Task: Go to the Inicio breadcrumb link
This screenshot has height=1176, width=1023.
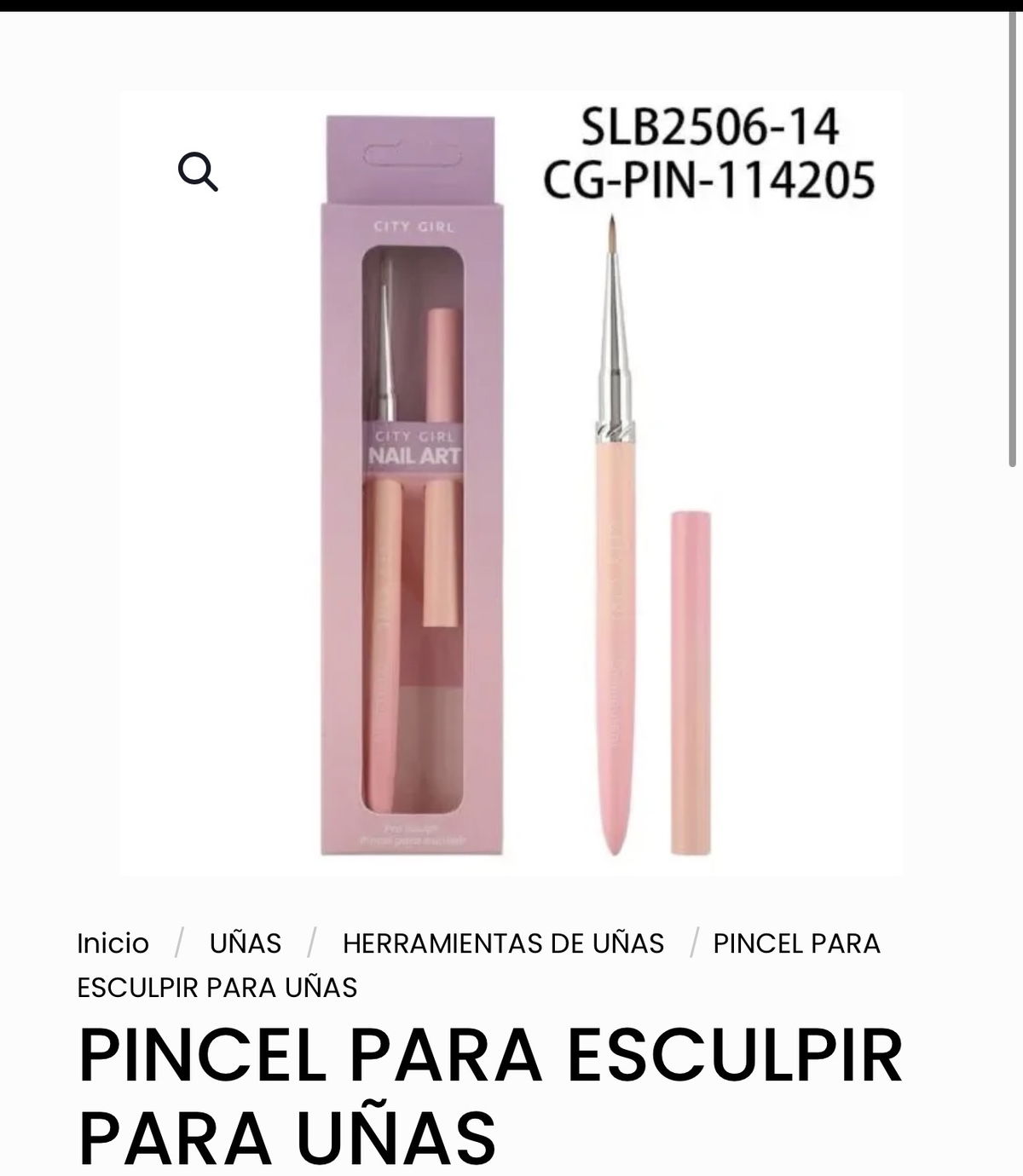Action: tap(113, 943)
